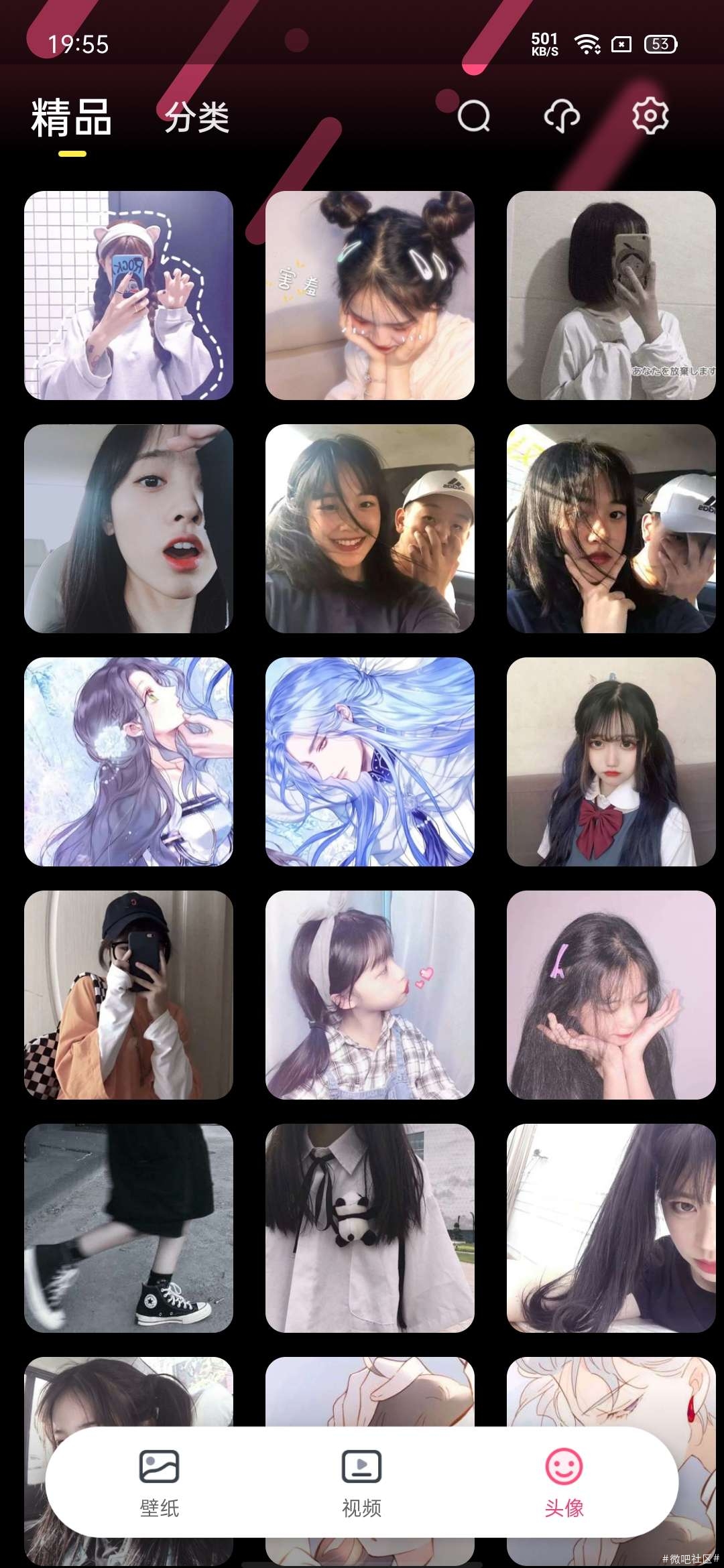Open avatar of girl with red bow tie
Viewport: 724px width, 1568px height.
coord(611,762)
